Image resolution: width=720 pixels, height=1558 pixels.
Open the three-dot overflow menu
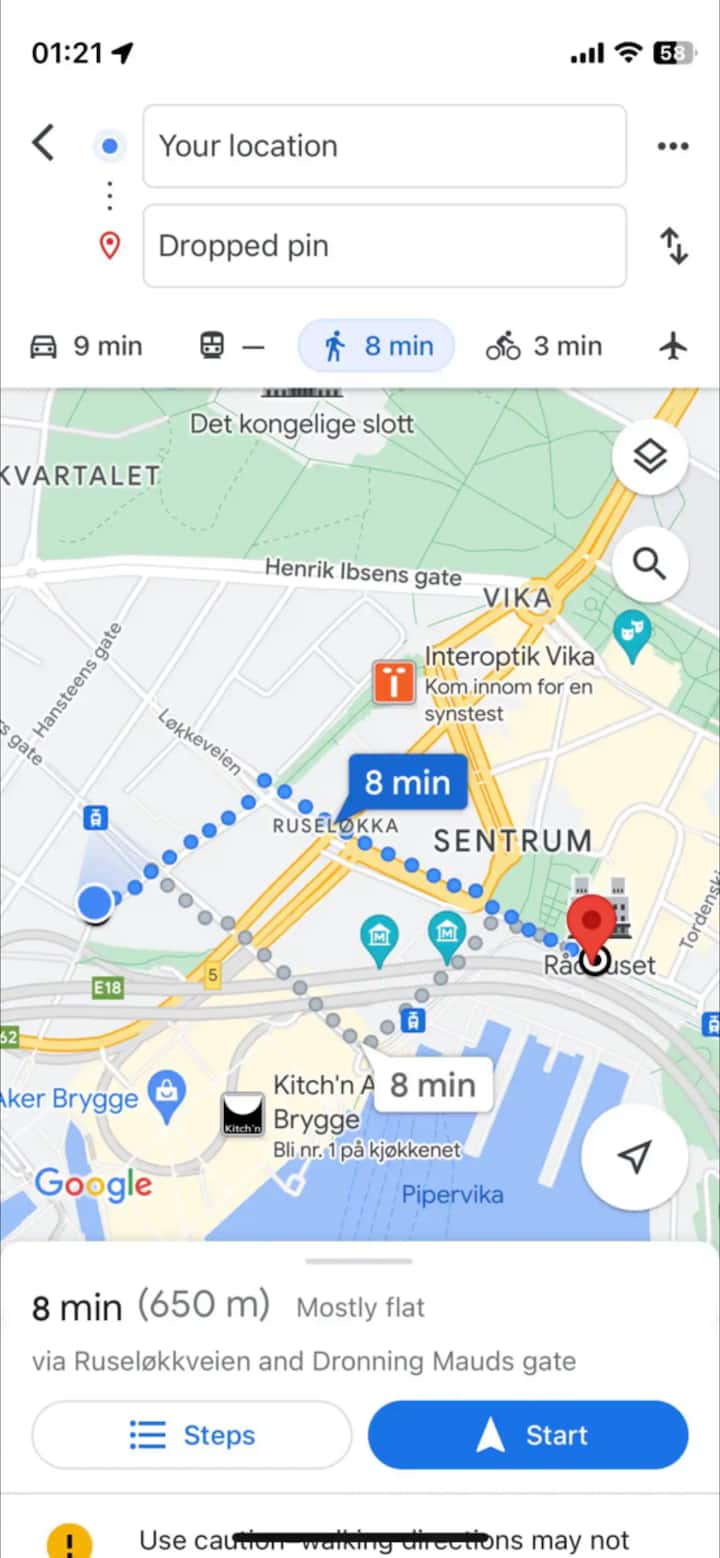click(673, 146)
